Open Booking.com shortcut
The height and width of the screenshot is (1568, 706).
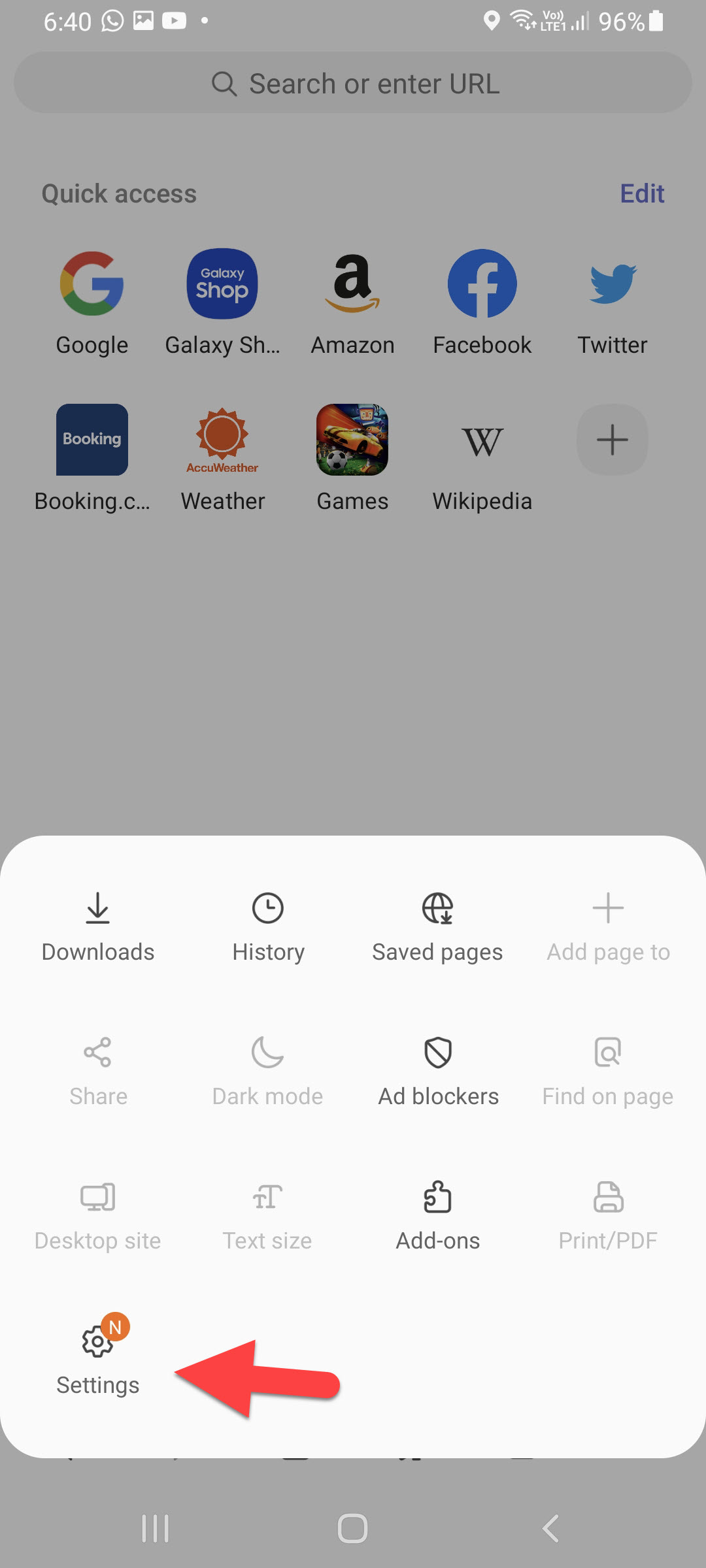[x=92, y=457]
